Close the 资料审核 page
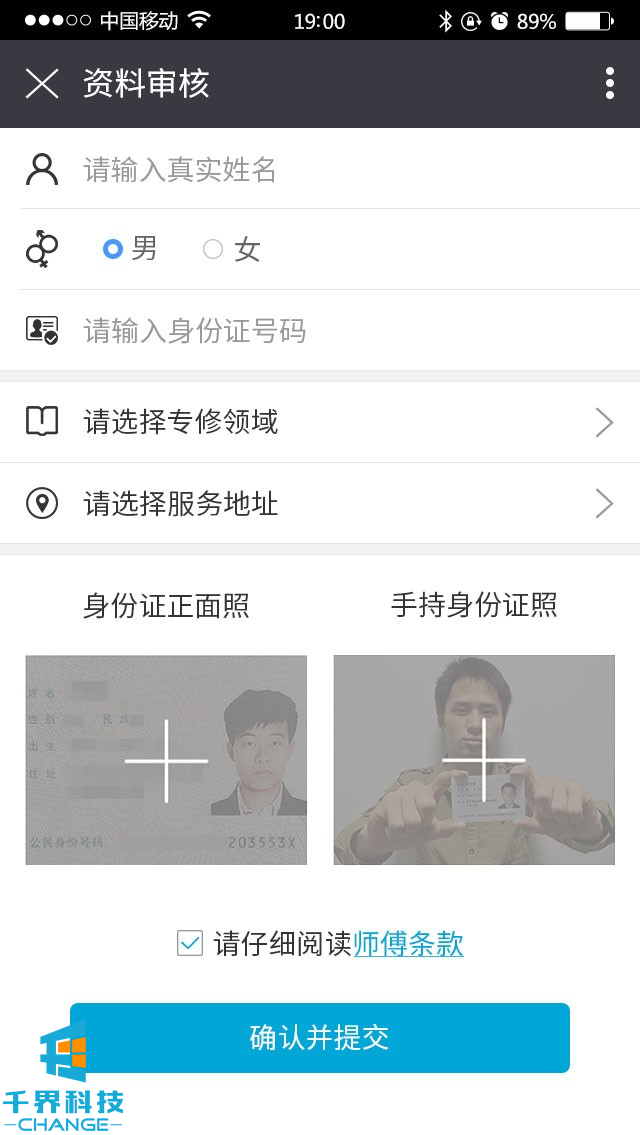The width and height of the screenshot is (640, 1135). click(x=42, y=84)
